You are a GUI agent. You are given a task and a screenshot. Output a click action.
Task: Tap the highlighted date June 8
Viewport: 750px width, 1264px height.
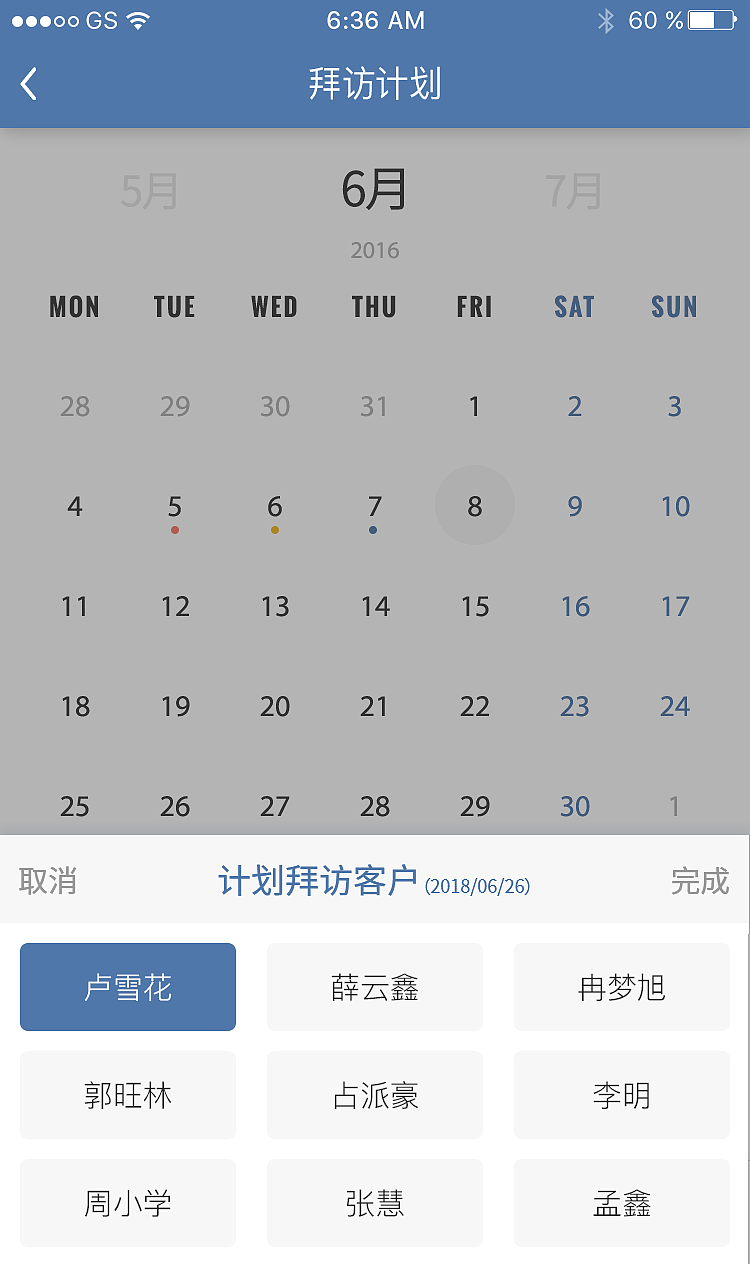[475, 505]
